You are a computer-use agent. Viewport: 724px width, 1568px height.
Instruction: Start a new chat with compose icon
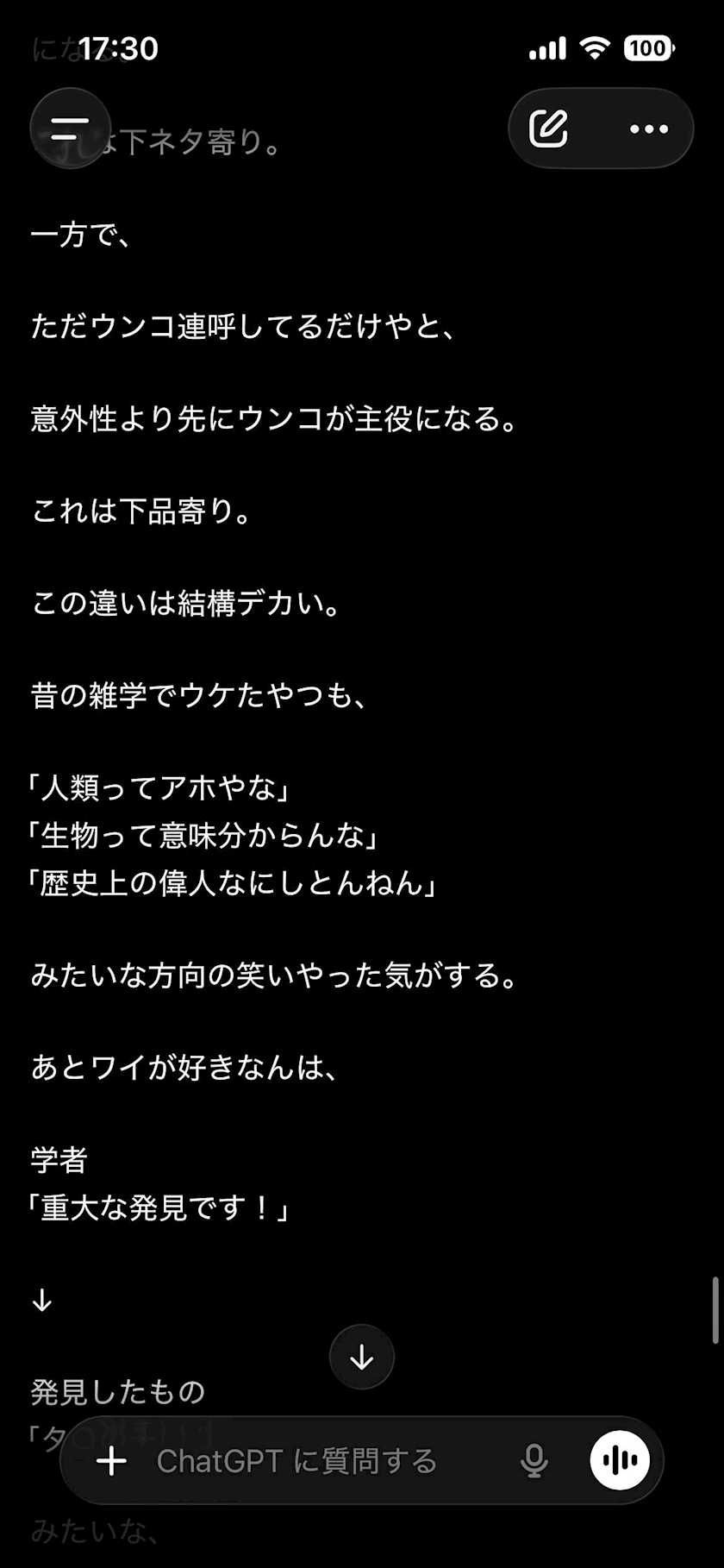(x=548, y=129)
